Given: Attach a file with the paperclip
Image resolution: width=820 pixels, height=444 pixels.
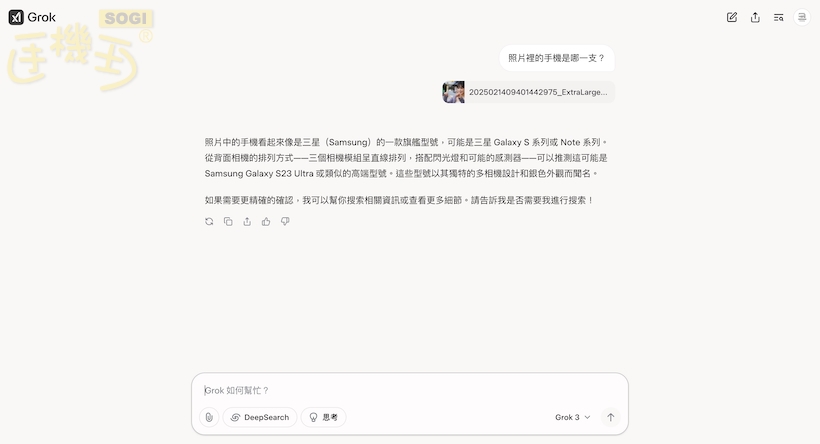Looking at the screenshot, I should (209, 417).
